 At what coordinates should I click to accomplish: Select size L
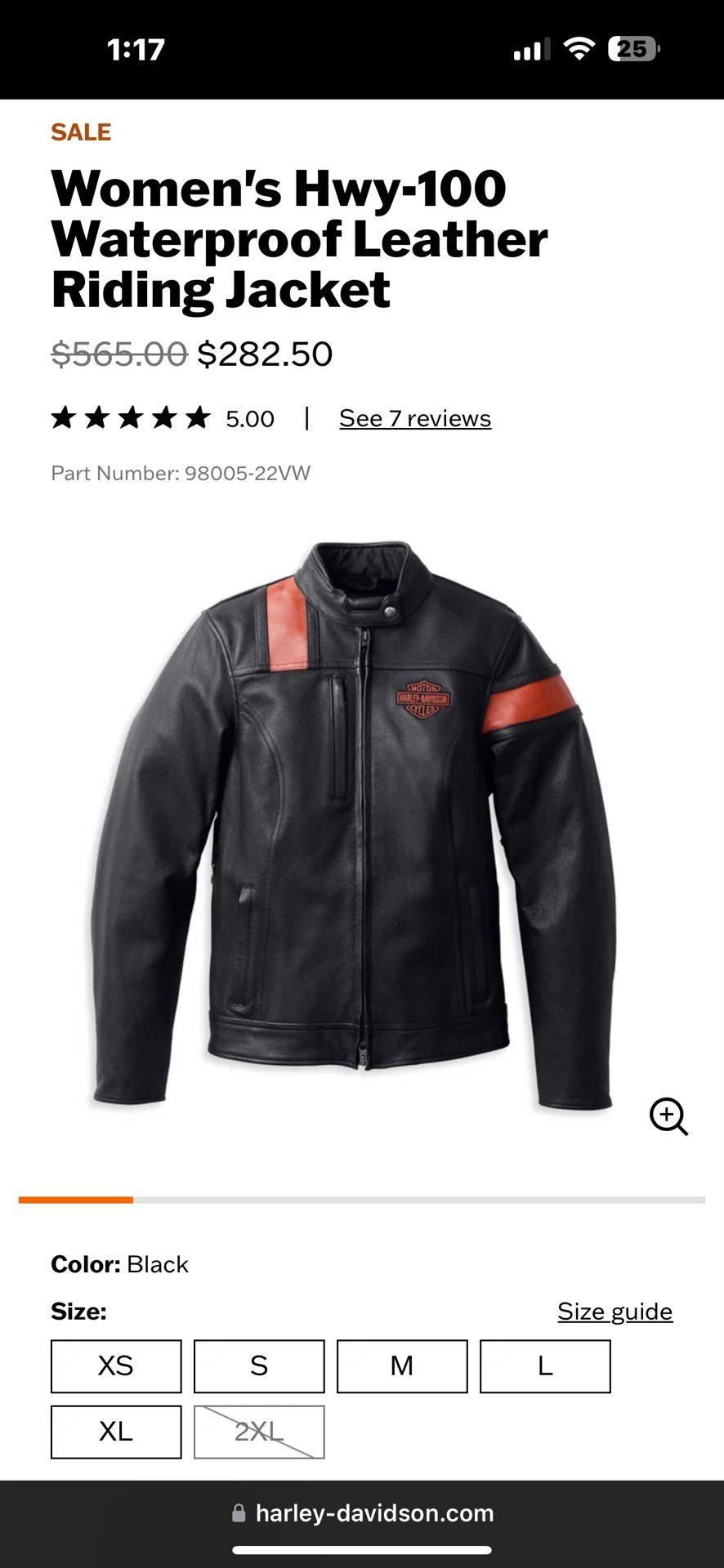[x=545, y=1365]
